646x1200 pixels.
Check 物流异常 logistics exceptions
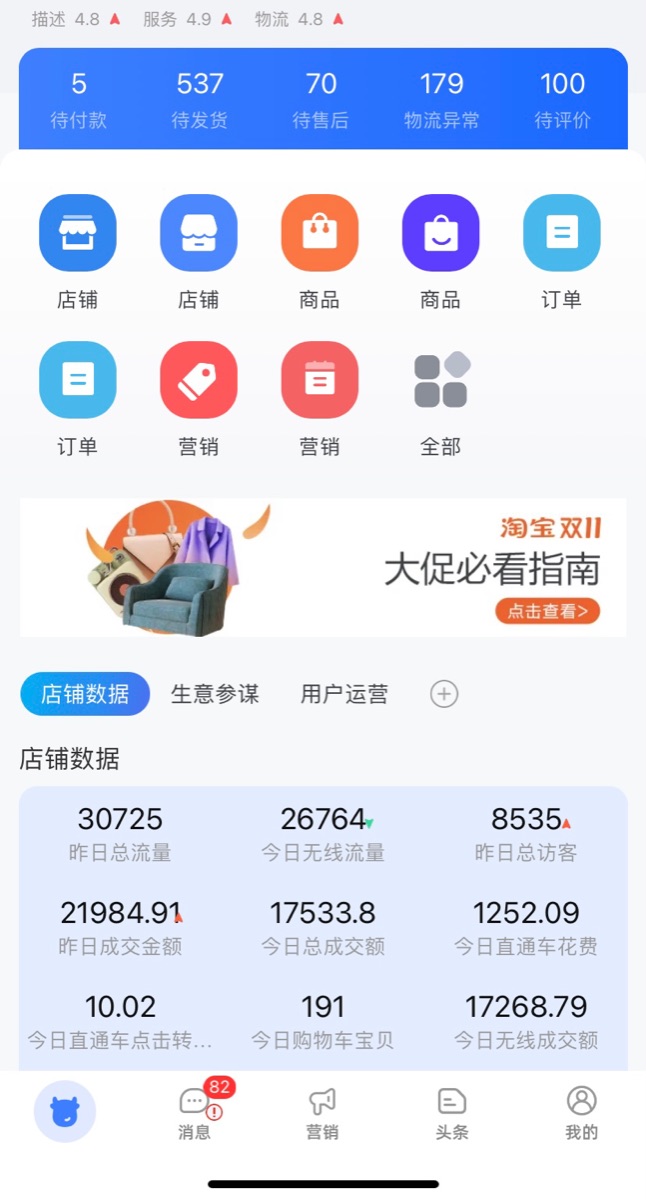pos(442,99)
